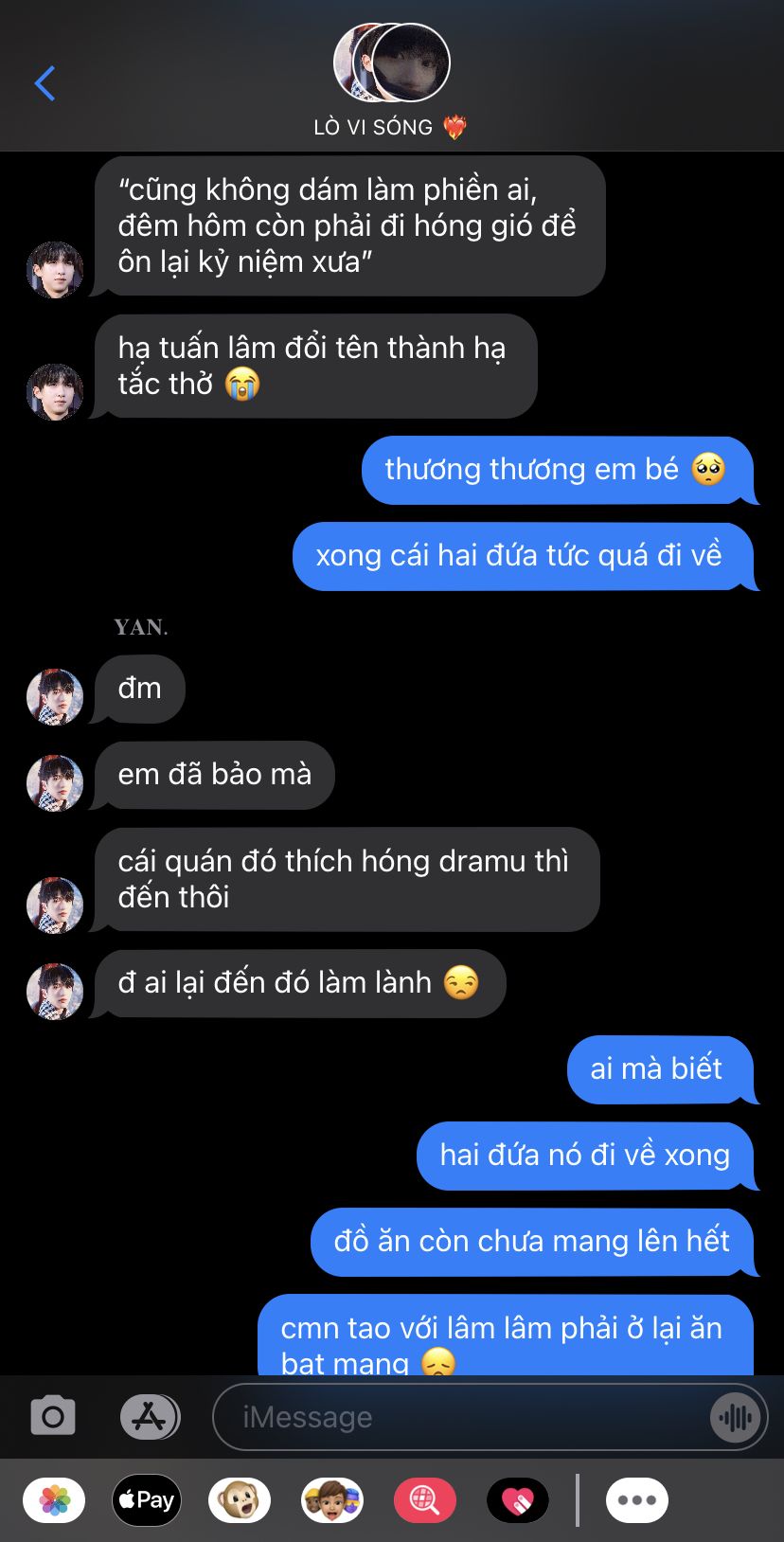Screen dimensions: 784x1542
Task: Open the #images search app
Action: click(425, 1500)
